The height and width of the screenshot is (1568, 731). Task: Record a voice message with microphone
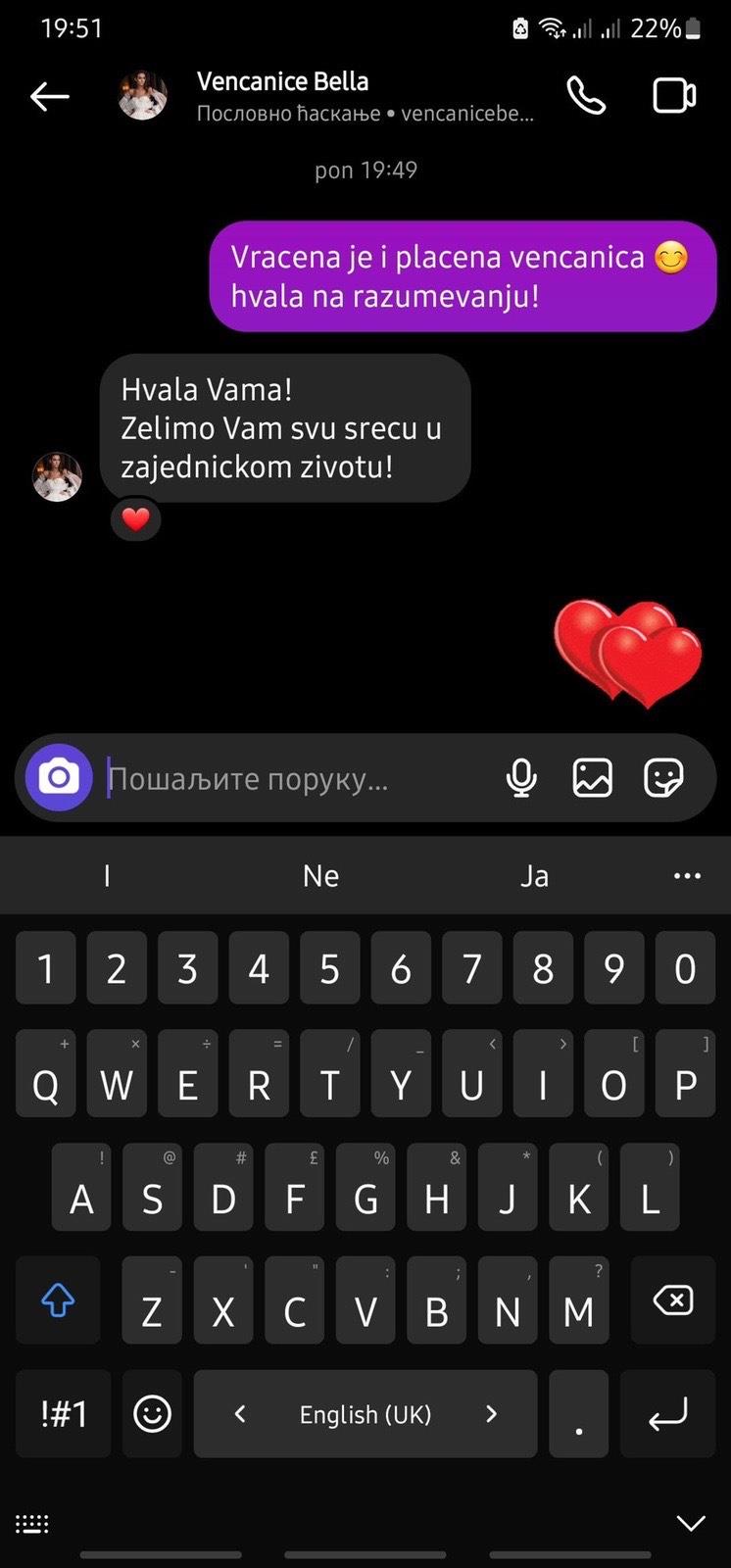(x=521, y=778)
